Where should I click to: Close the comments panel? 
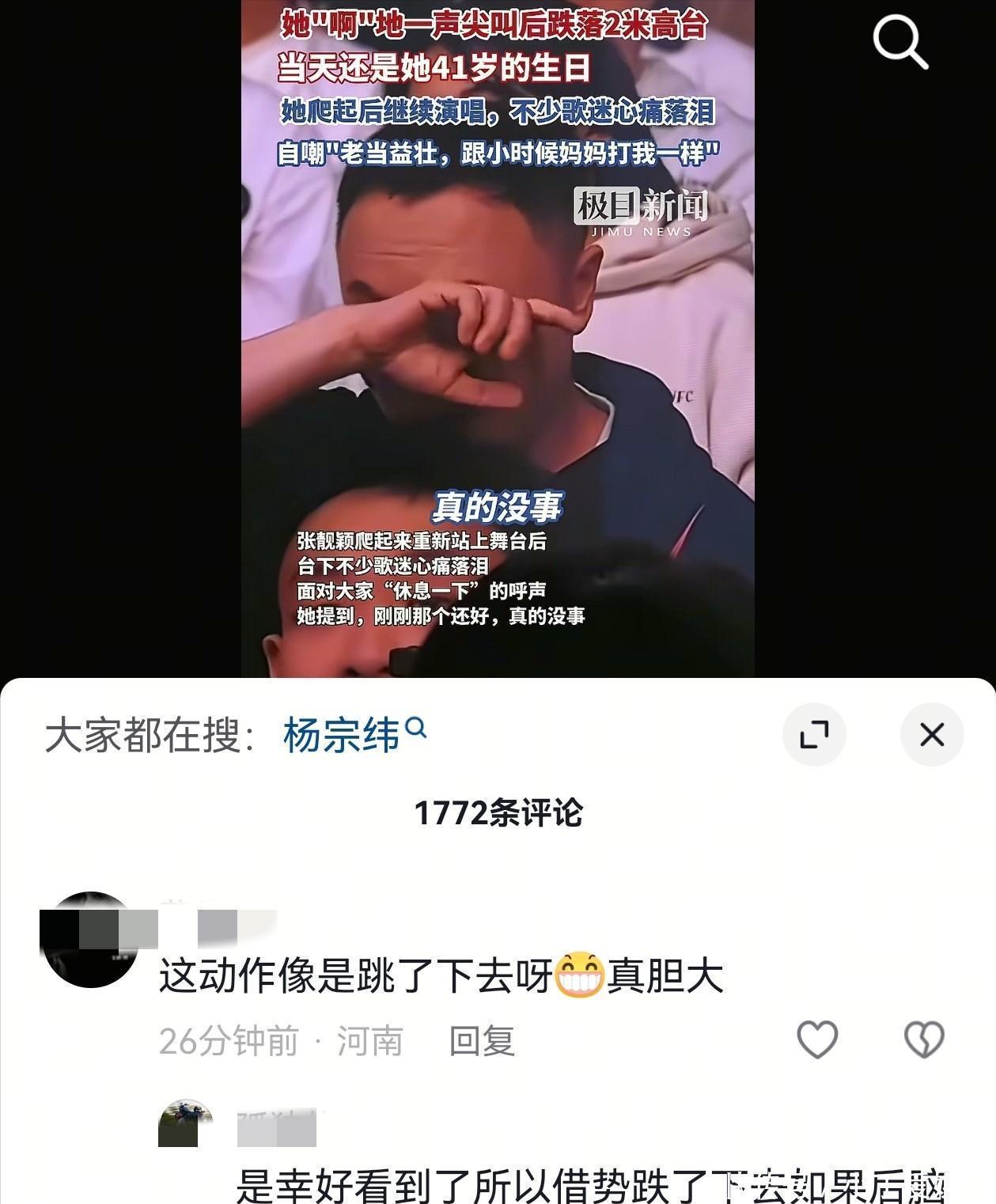click(932, 735)
